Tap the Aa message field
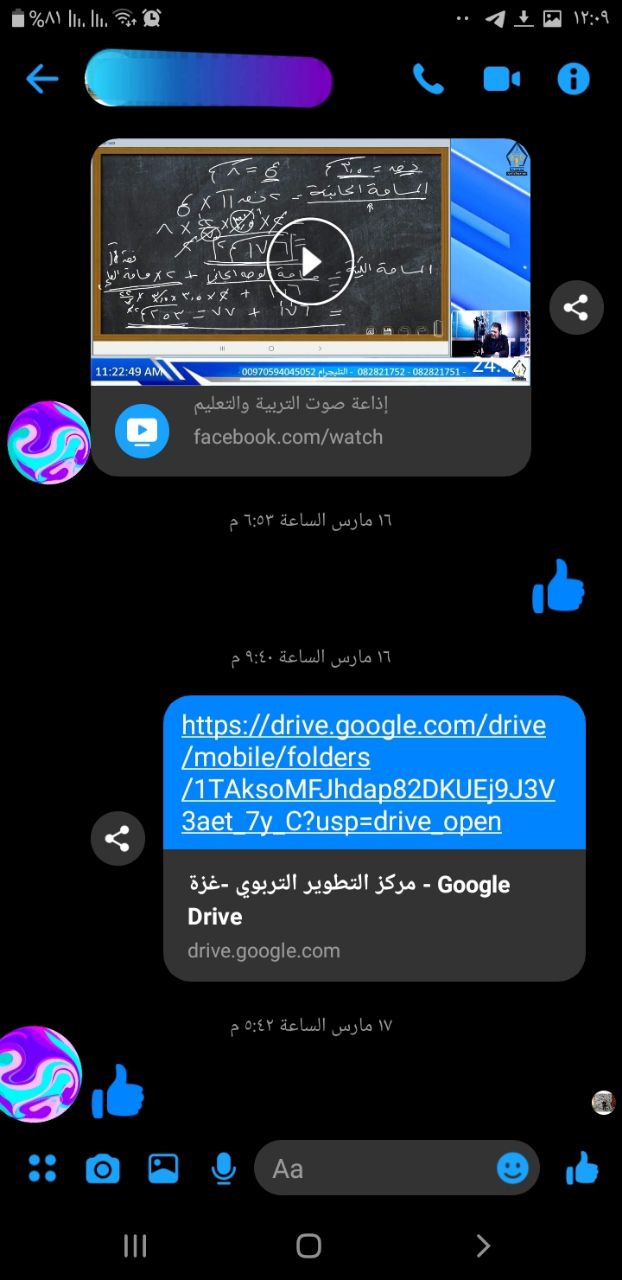 coord(375,1168)
